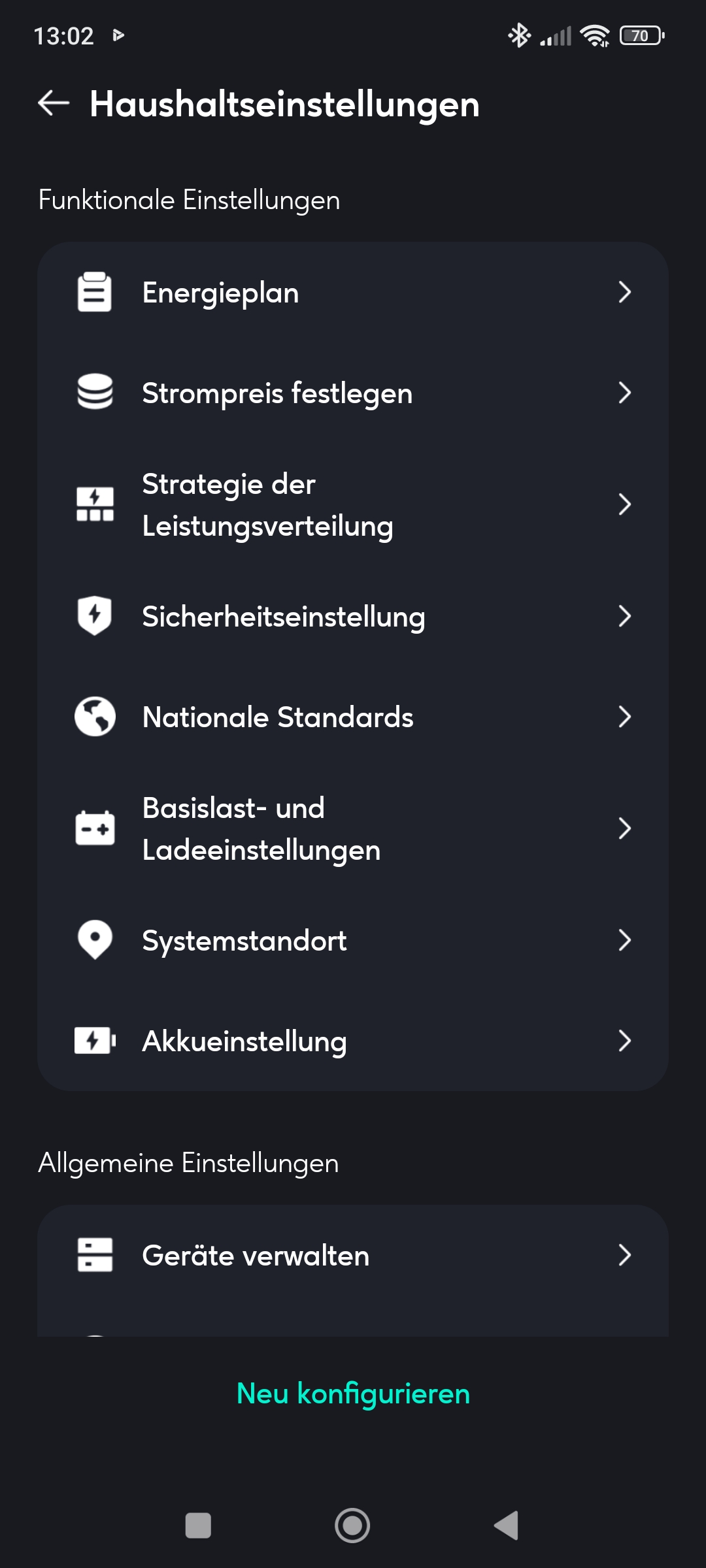
Task: Open the Energieplan settings
Action: pos(353,293)
